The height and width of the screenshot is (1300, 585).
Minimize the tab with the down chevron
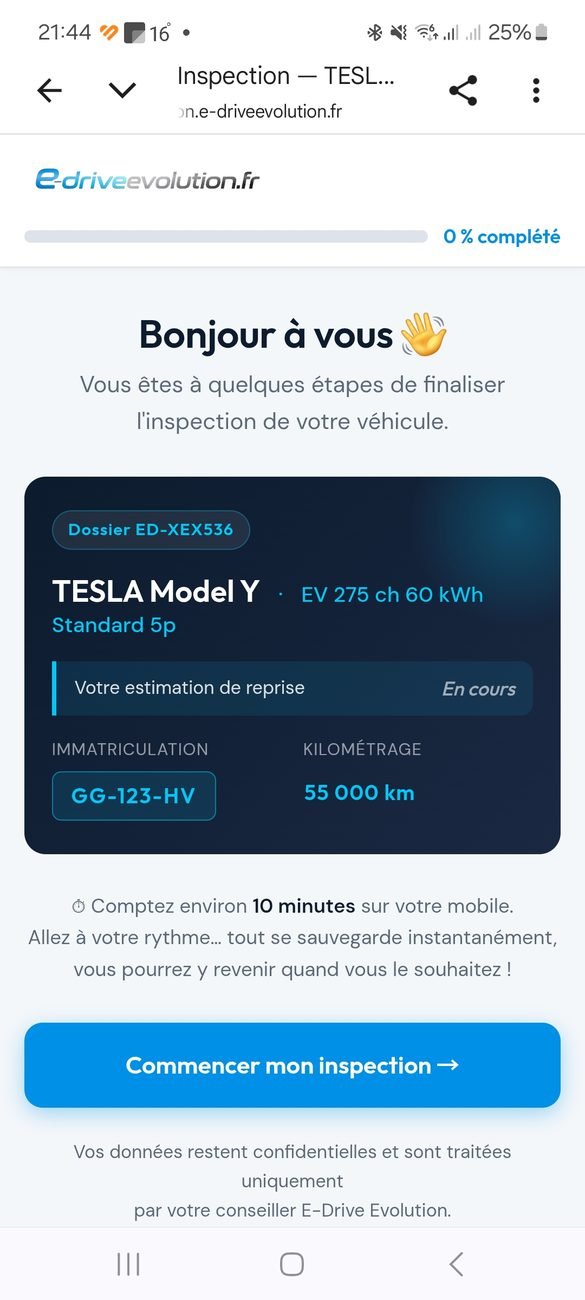coord(122,91)
